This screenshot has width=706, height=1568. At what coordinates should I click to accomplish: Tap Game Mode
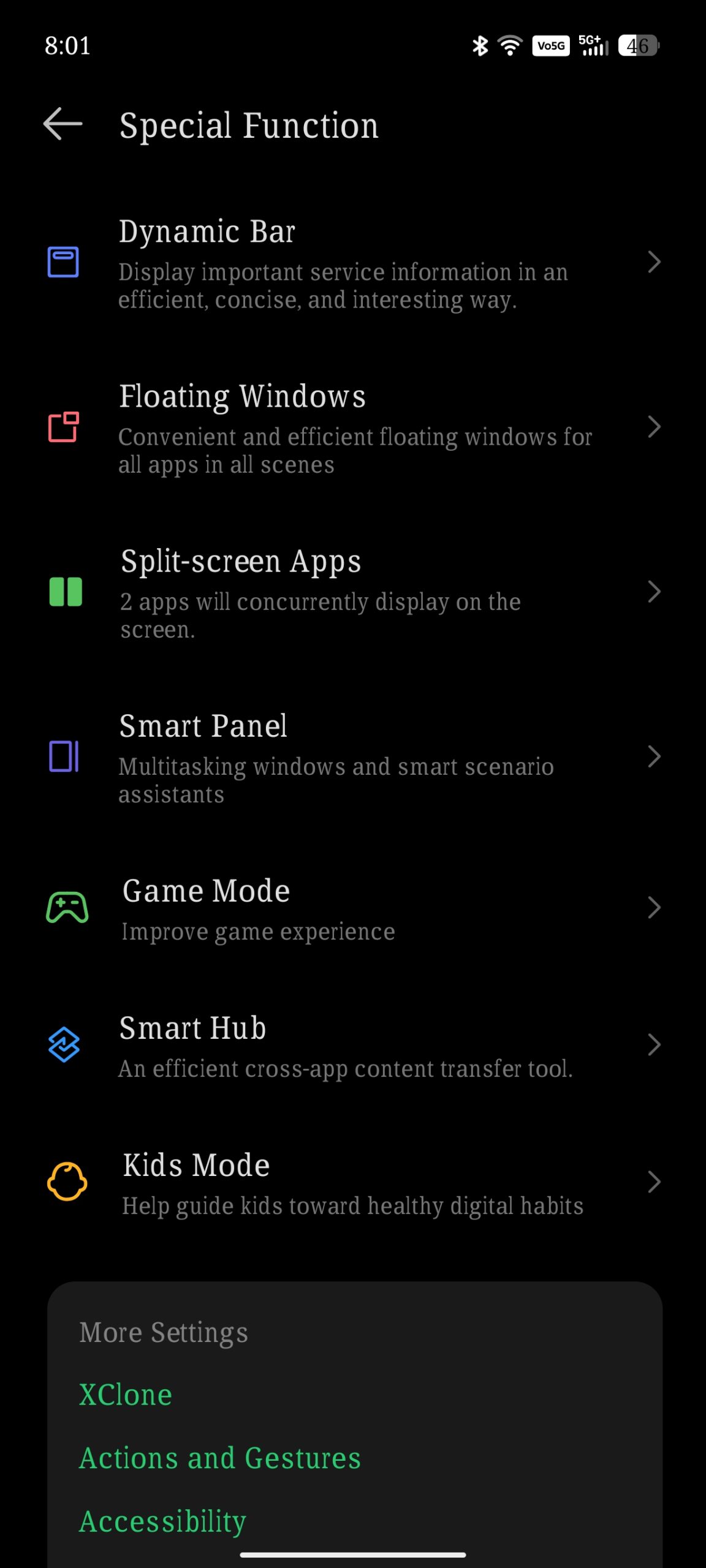click(353, 908)
